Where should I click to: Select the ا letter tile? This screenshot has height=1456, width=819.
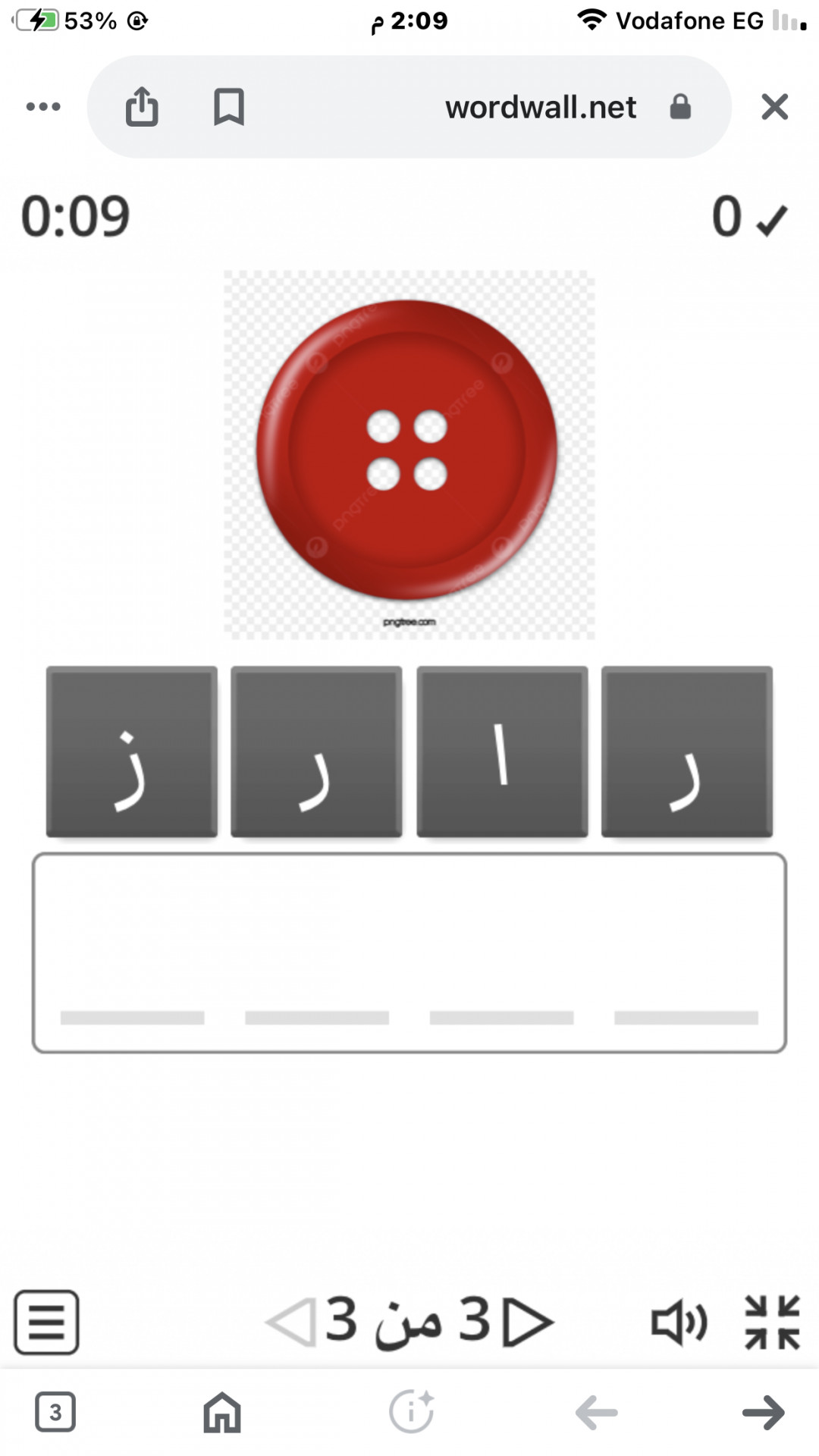502,752
